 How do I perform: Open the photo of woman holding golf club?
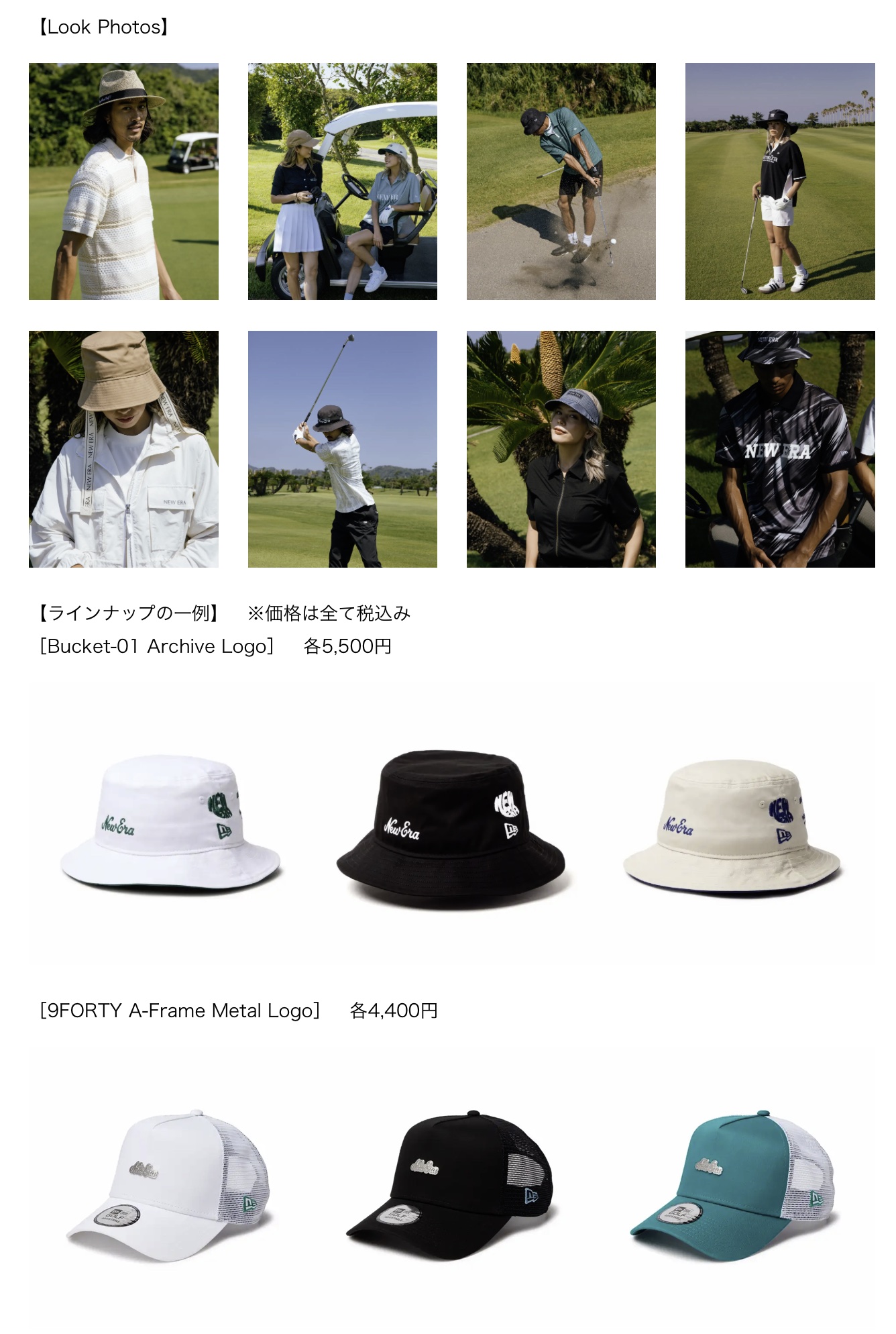point(779,181)
